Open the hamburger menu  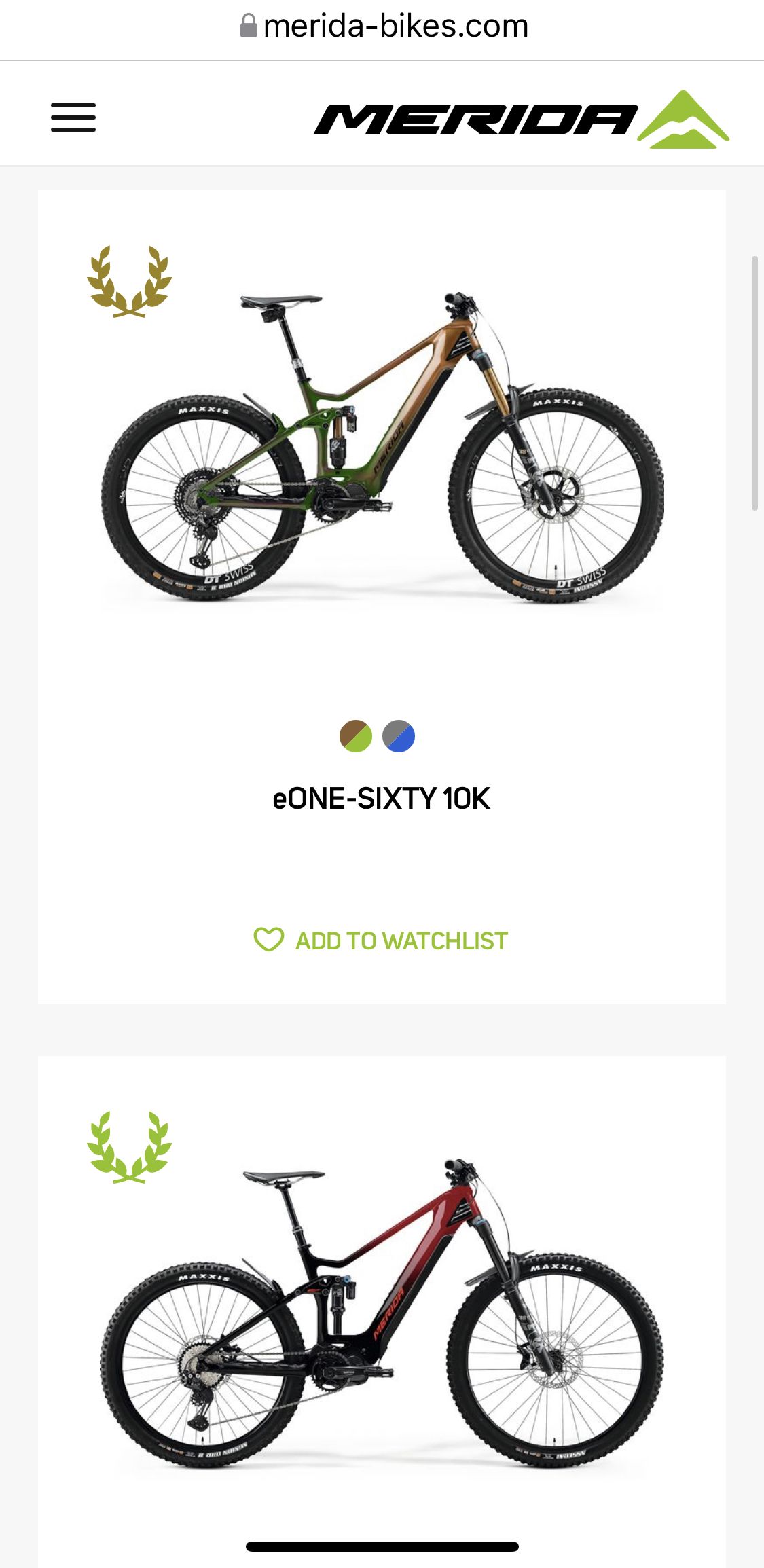(73, 117)
